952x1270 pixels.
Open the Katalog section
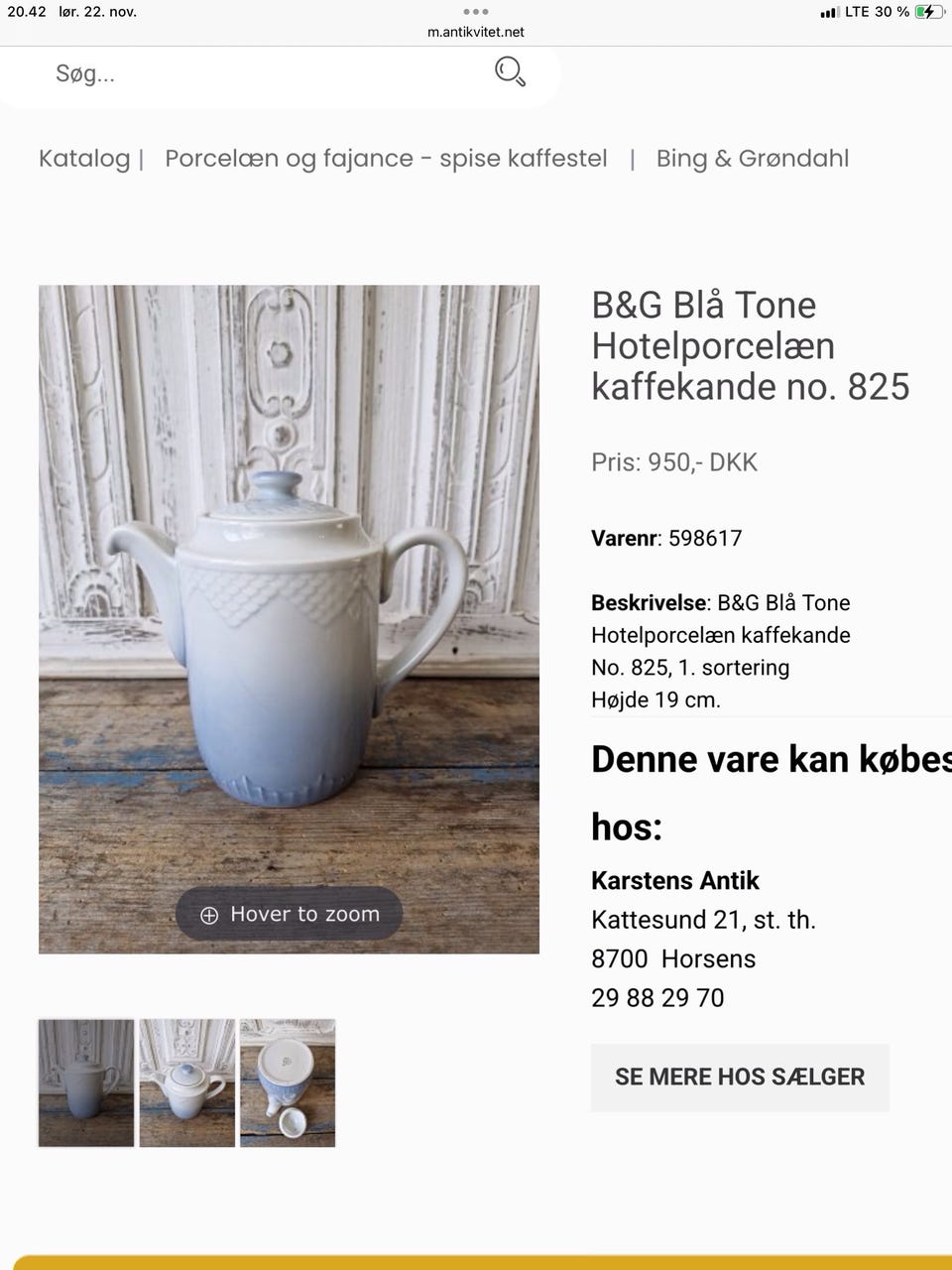(83, 159)
